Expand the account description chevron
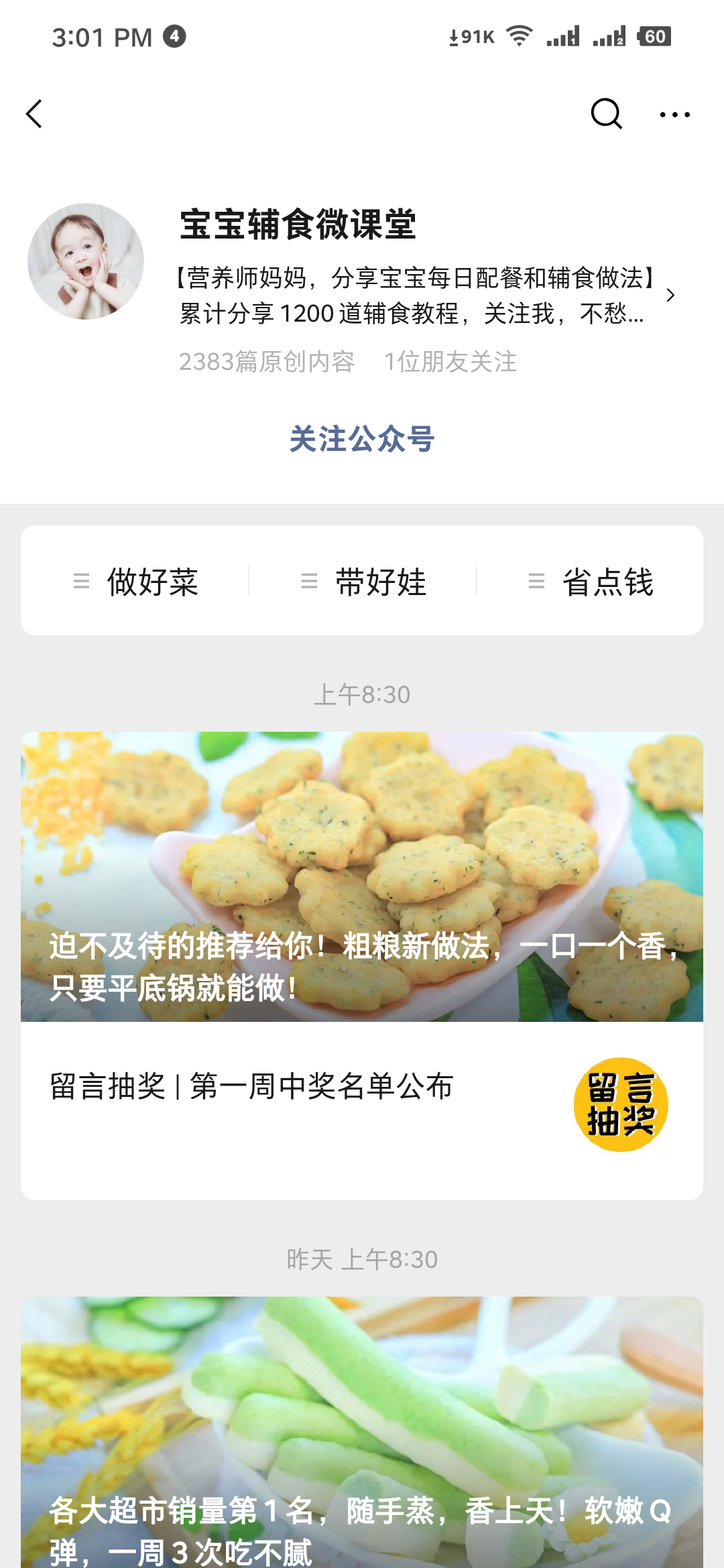The image size is (724, 1568). [x=670, y=296]
